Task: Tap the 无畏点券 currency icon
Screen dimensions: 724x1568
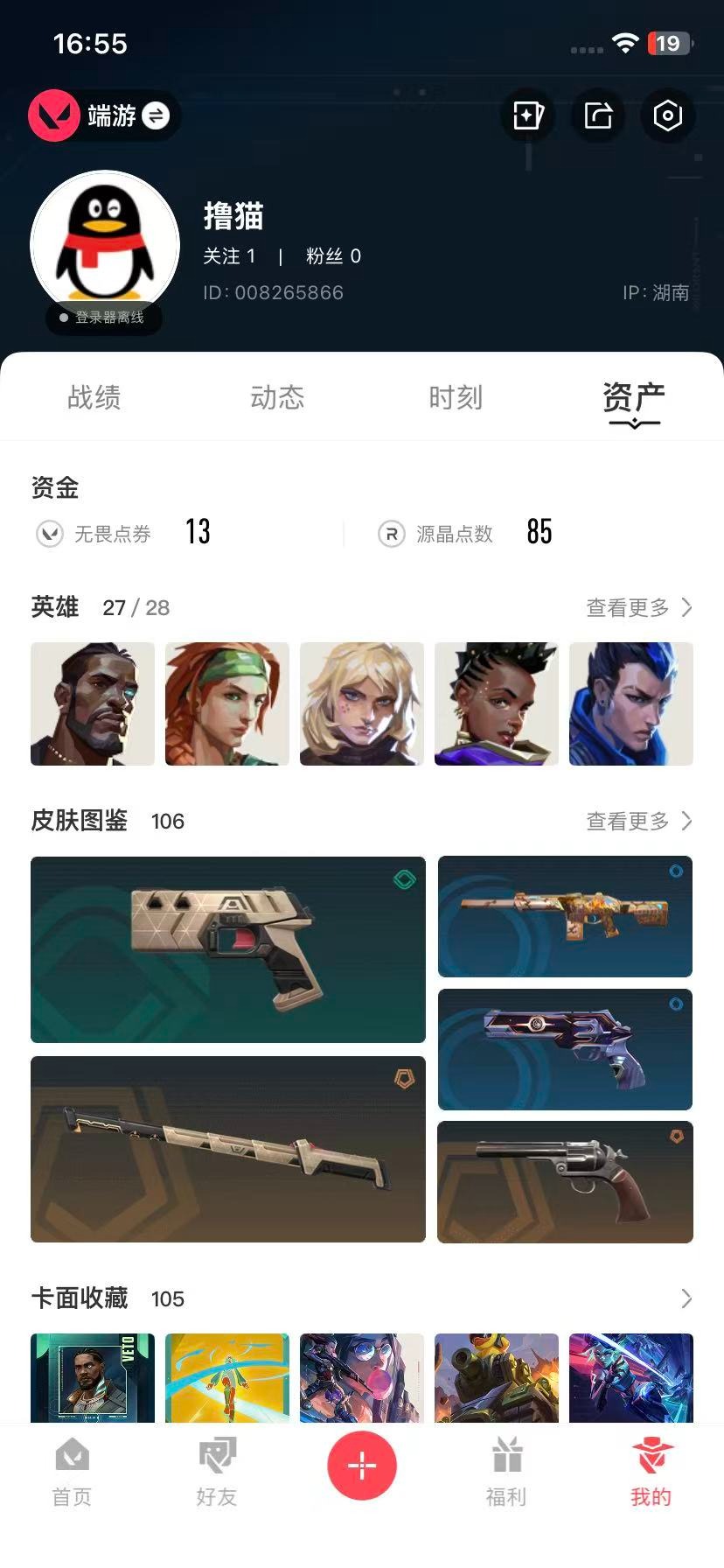Action: (x=50, y=534)
